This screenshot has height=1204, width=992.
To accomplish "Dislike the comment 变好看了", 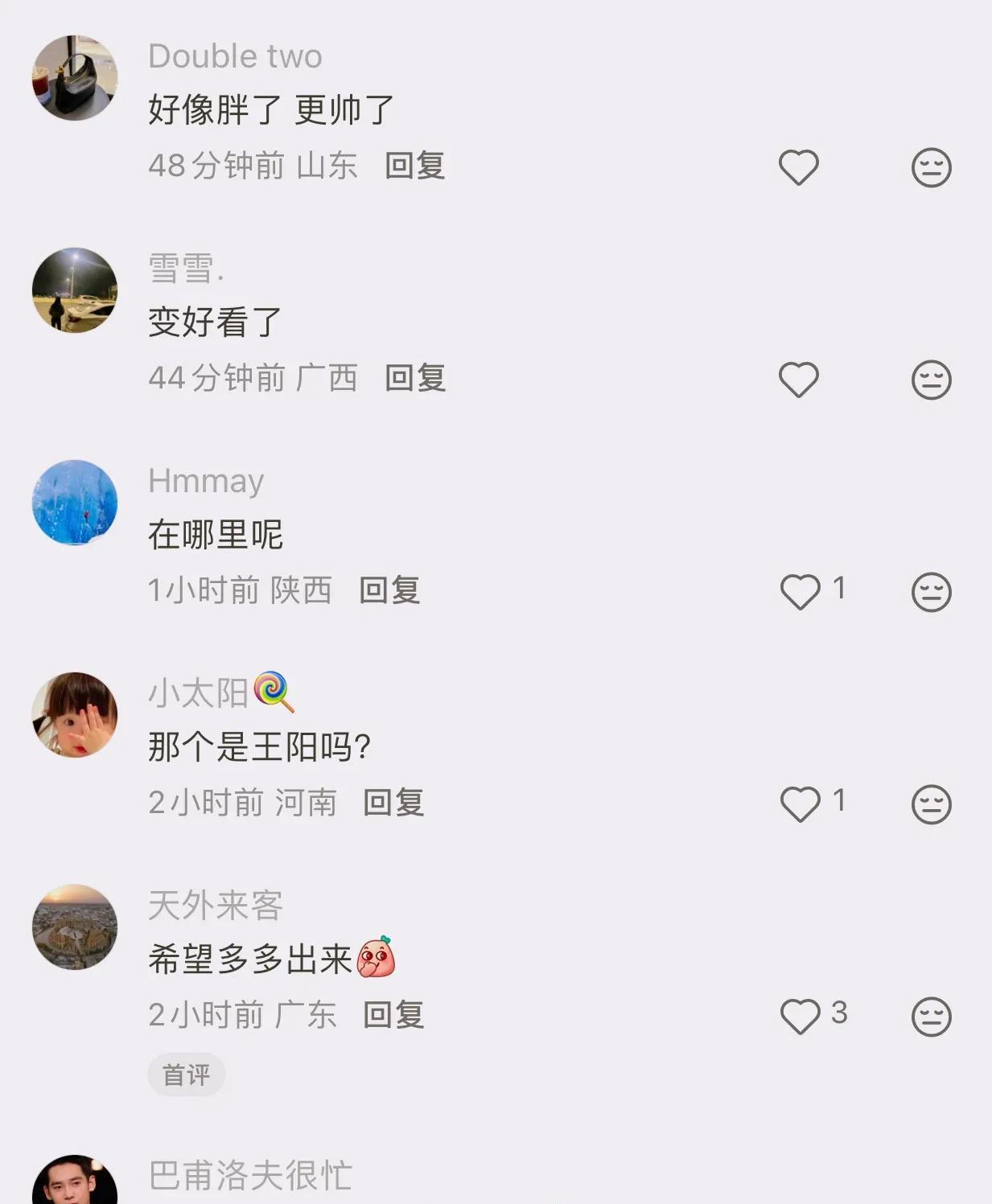I will 931,380.
